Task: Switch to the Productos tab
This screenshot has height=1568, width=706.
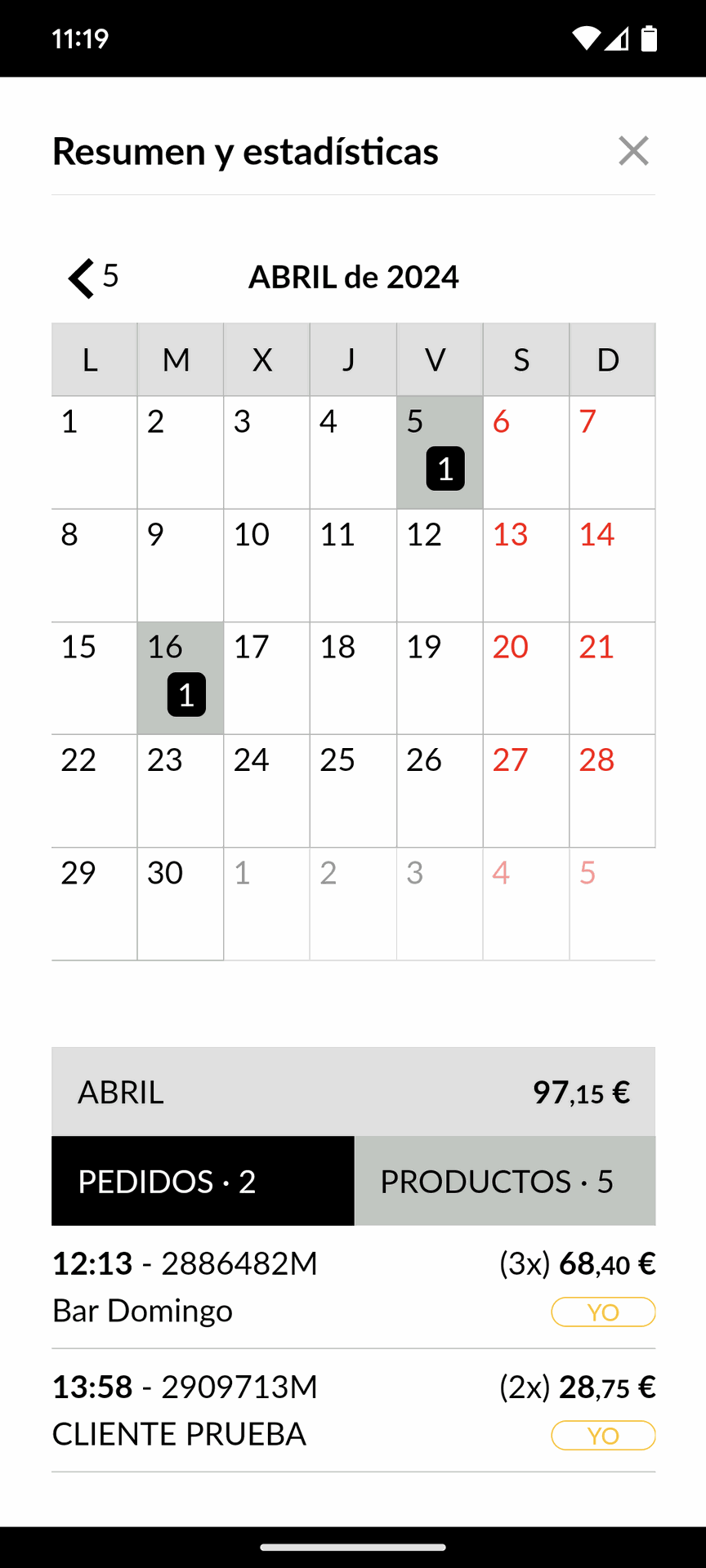Action: (x=505, y=1181)
